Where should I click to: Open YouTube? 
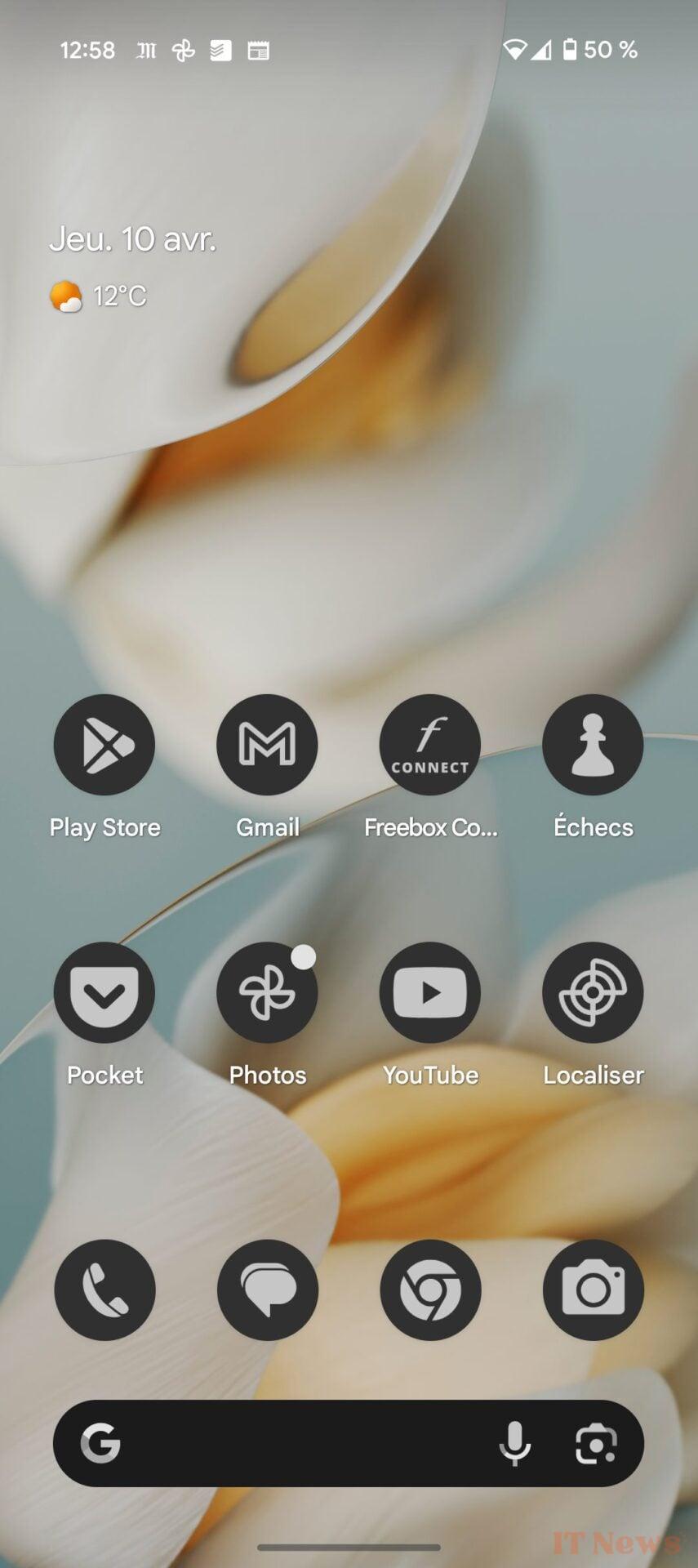click(x=430, y=992)
